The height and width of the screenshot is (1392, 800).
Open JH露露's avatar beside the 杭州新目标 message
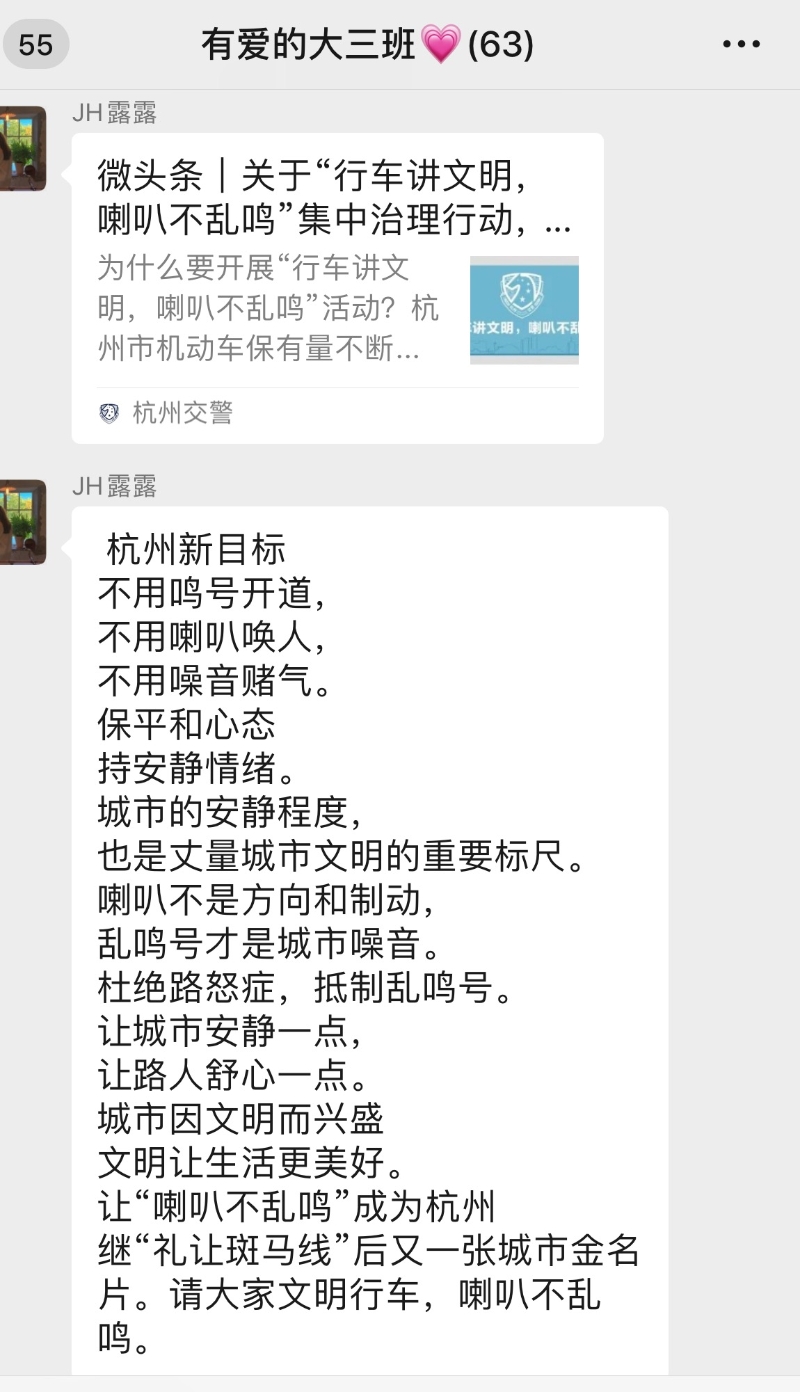tap(22, 522)
